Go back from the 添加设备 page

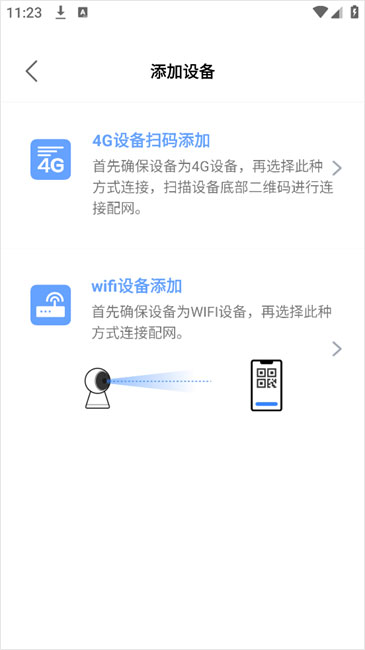(x=32, y=71)
